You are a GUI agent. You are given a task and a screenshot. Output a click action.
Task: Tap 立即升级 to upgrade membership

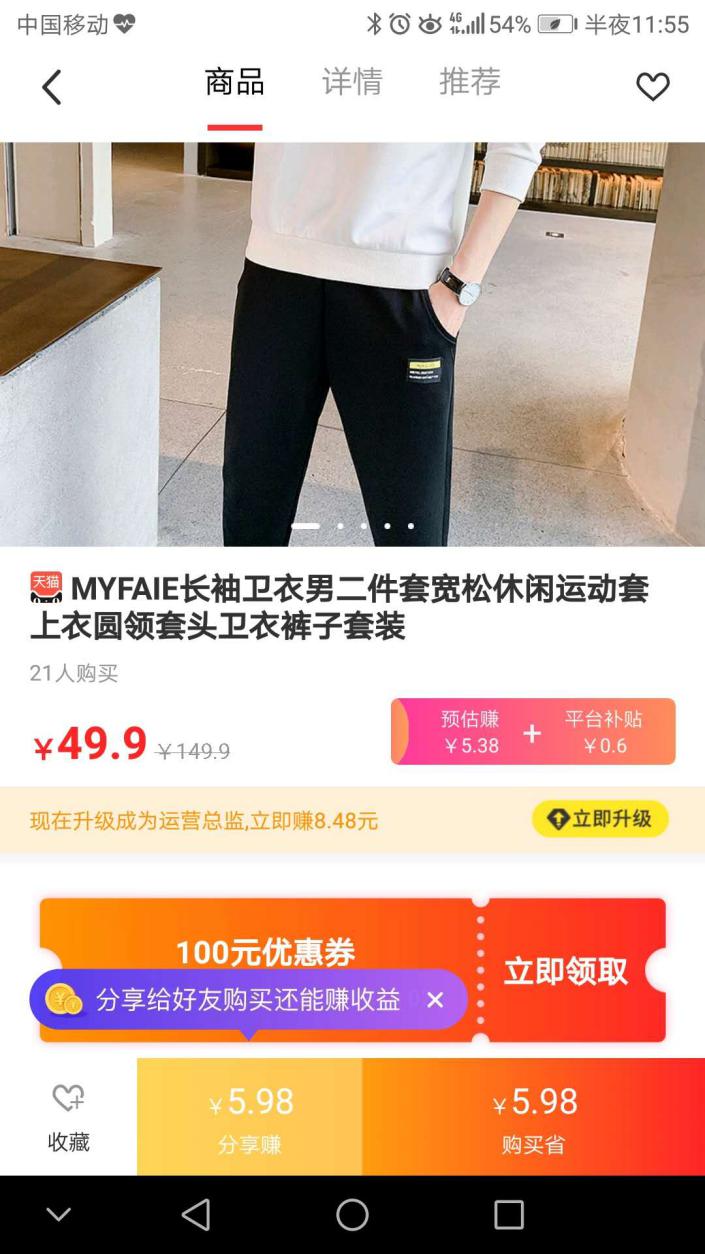pyautogui.click(x=600, y=819)
